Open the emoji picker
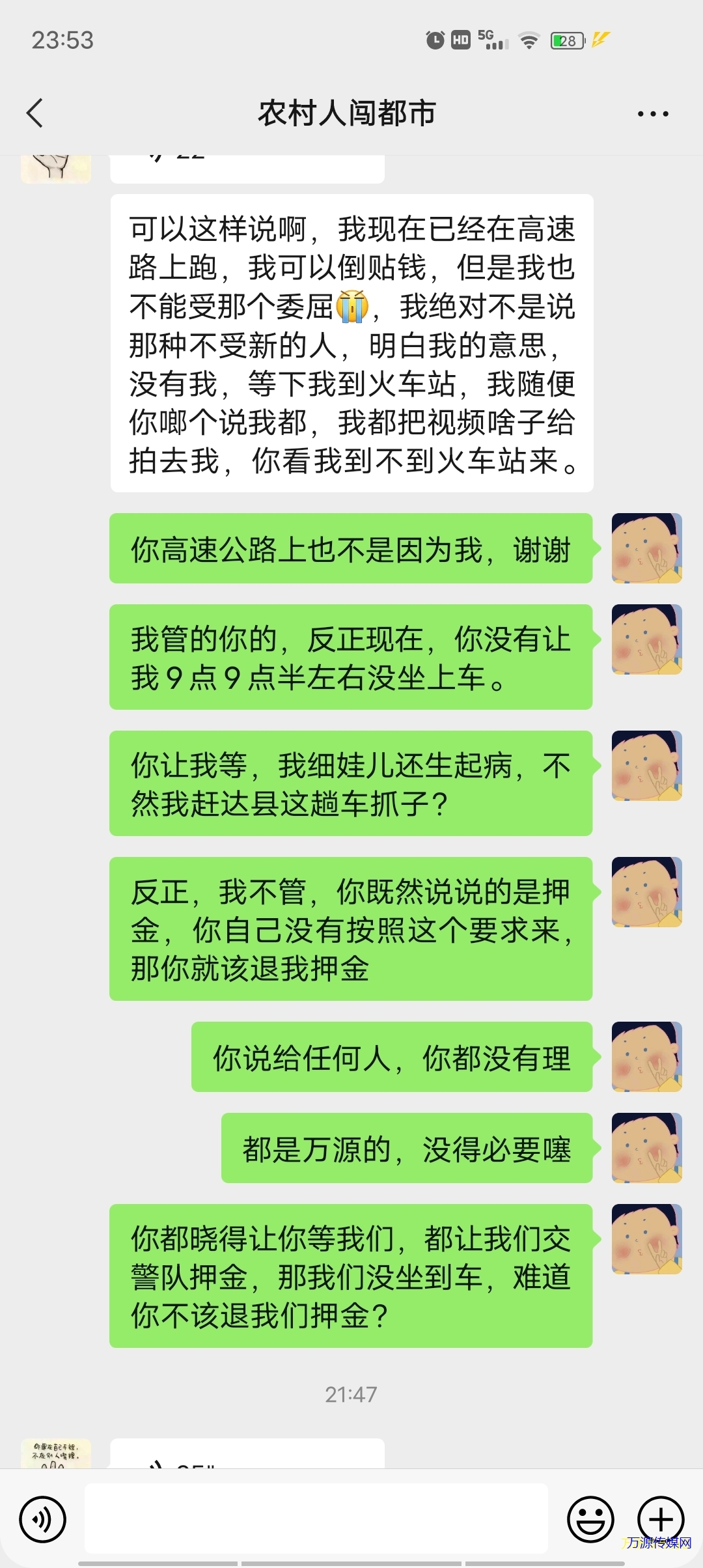The image size is (703, 1568). pos(590,1519)
